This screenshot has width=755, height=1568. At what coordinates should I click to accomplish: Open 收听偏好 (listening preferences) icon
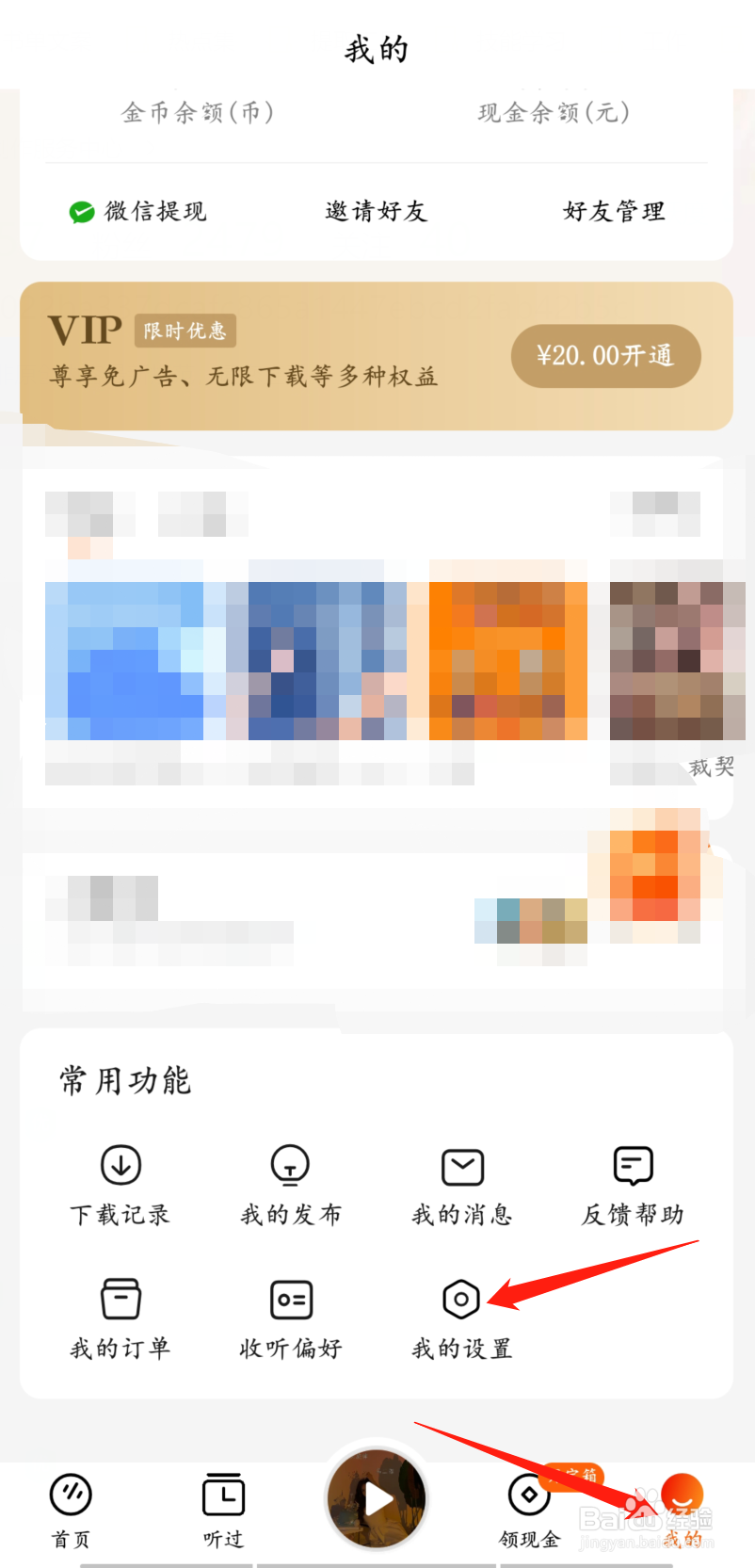click(x=290, y=1318)
